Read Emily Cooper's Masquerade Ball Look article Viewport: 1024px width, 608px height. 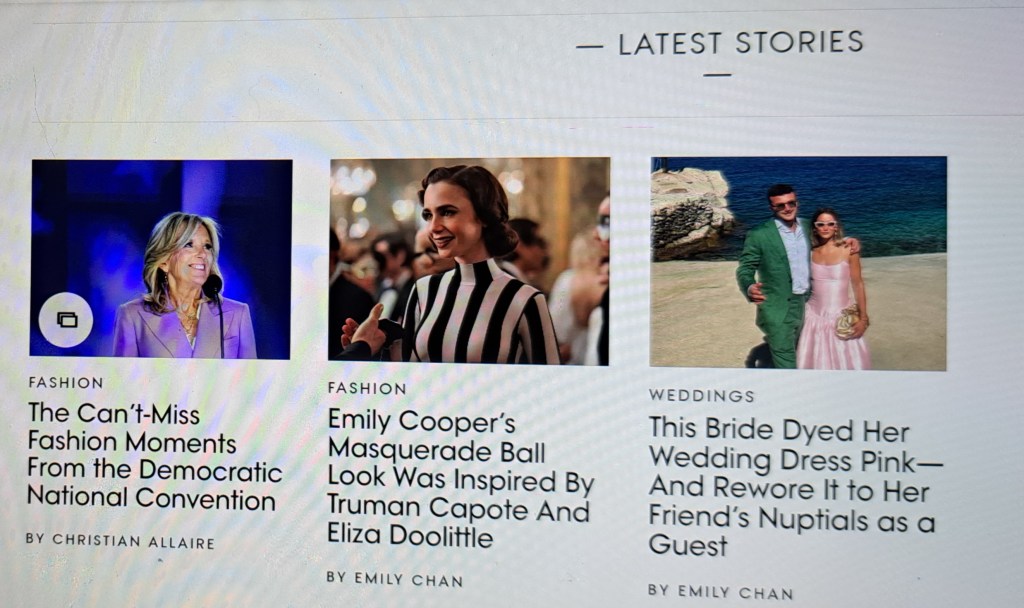pos(459,478)
